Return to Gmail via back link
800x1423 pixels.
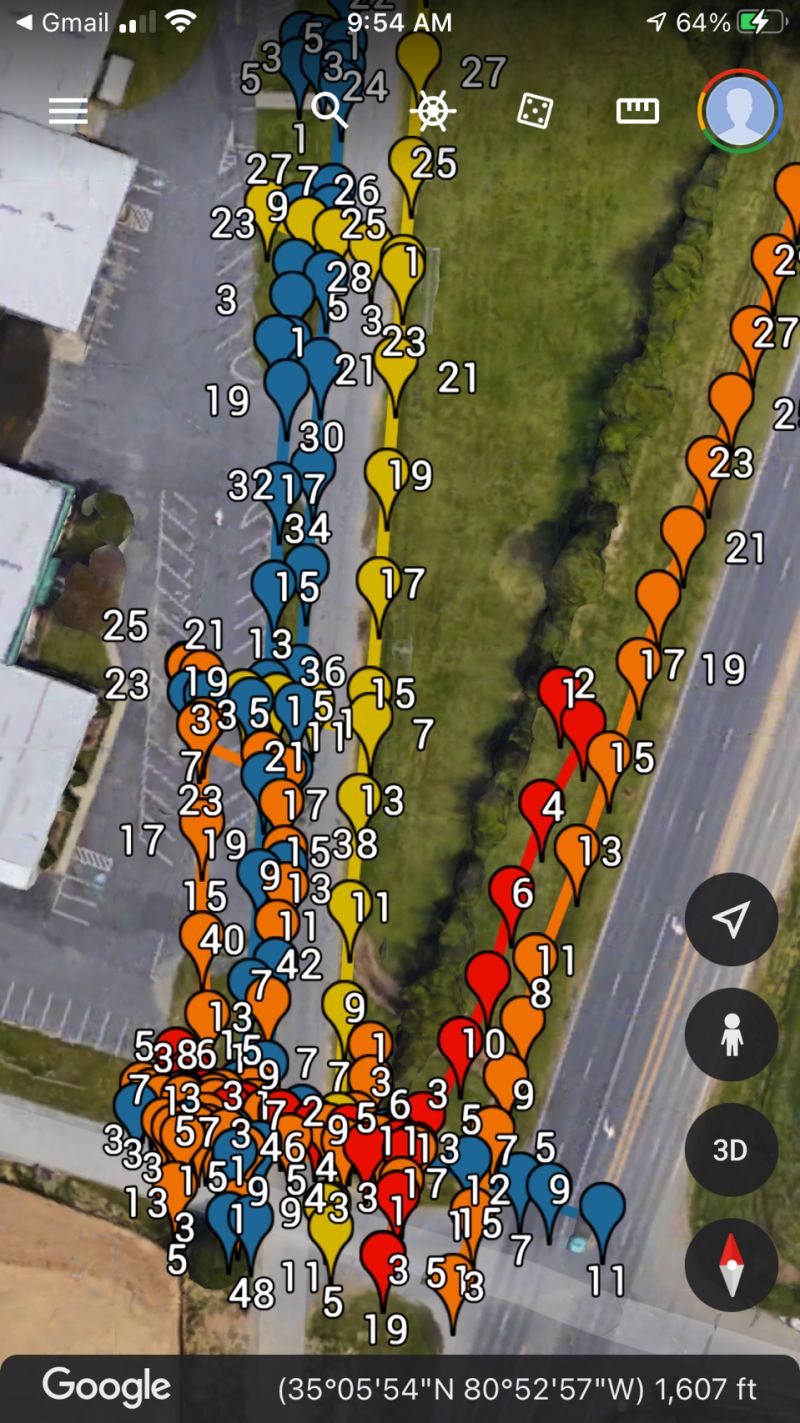[x=62, y=22]
